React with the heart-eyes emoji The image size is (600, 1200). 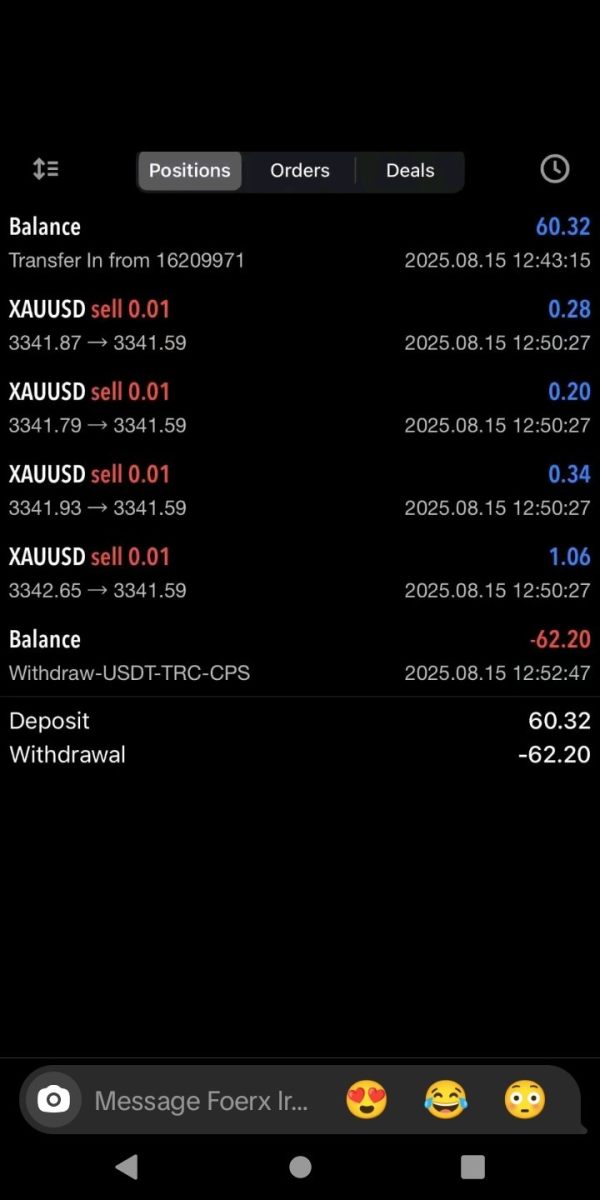pos(367,1100)
